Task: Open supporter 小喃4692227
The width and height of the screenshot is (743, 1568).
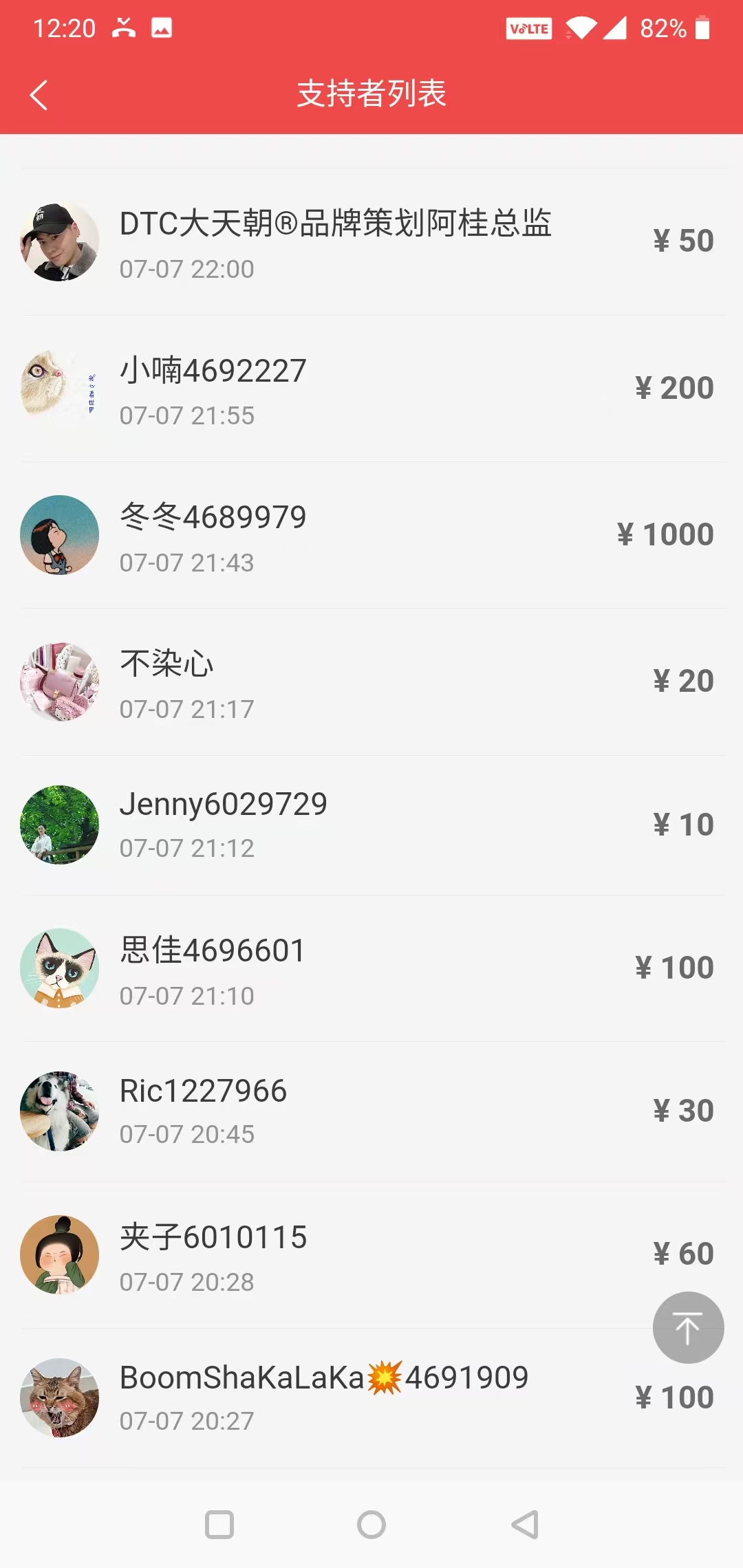Action: click(x=213, y=371)
